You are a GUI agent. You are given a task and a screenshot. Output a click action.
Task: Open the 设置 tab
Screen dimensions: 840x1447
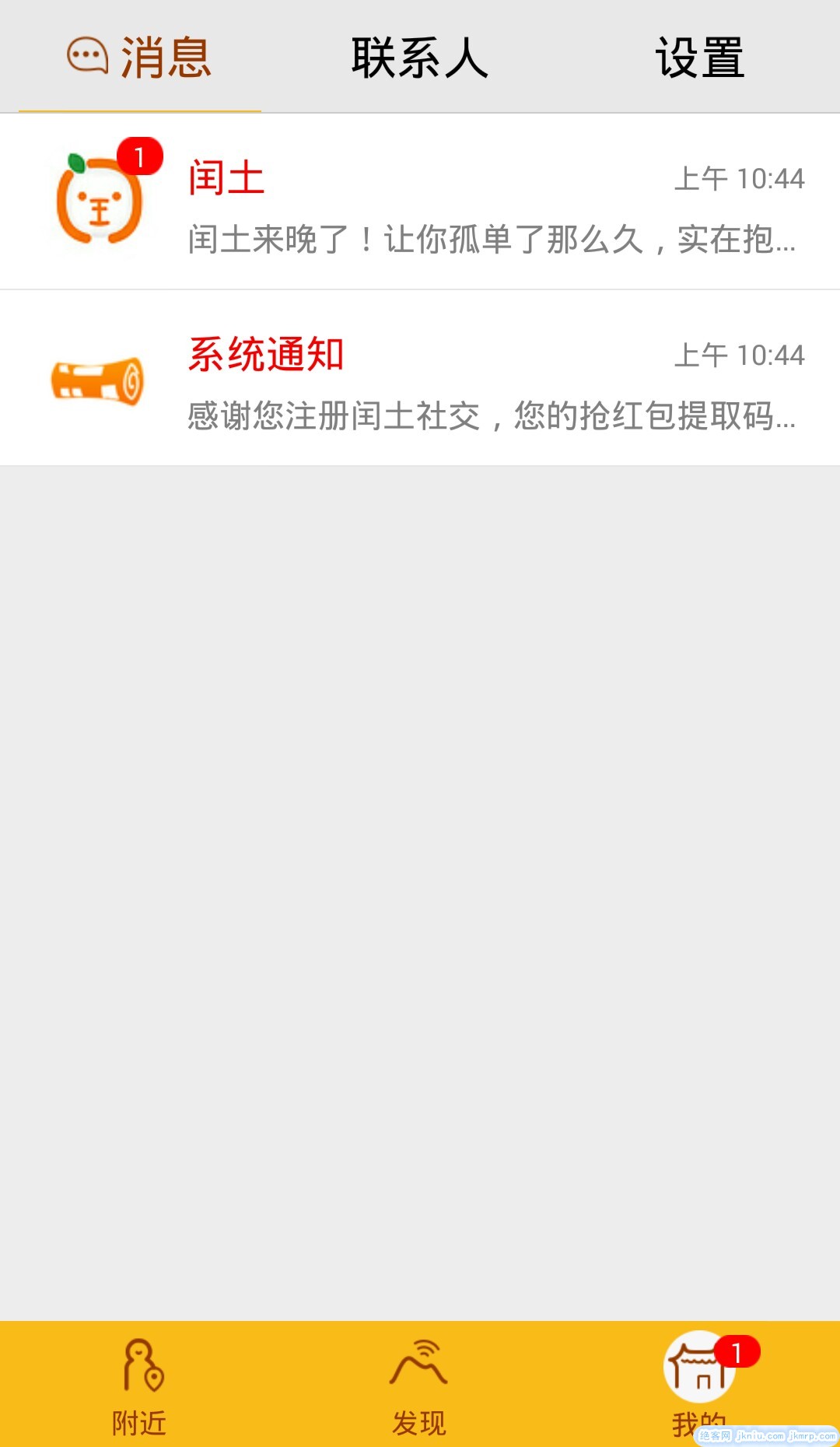point(699,58)
